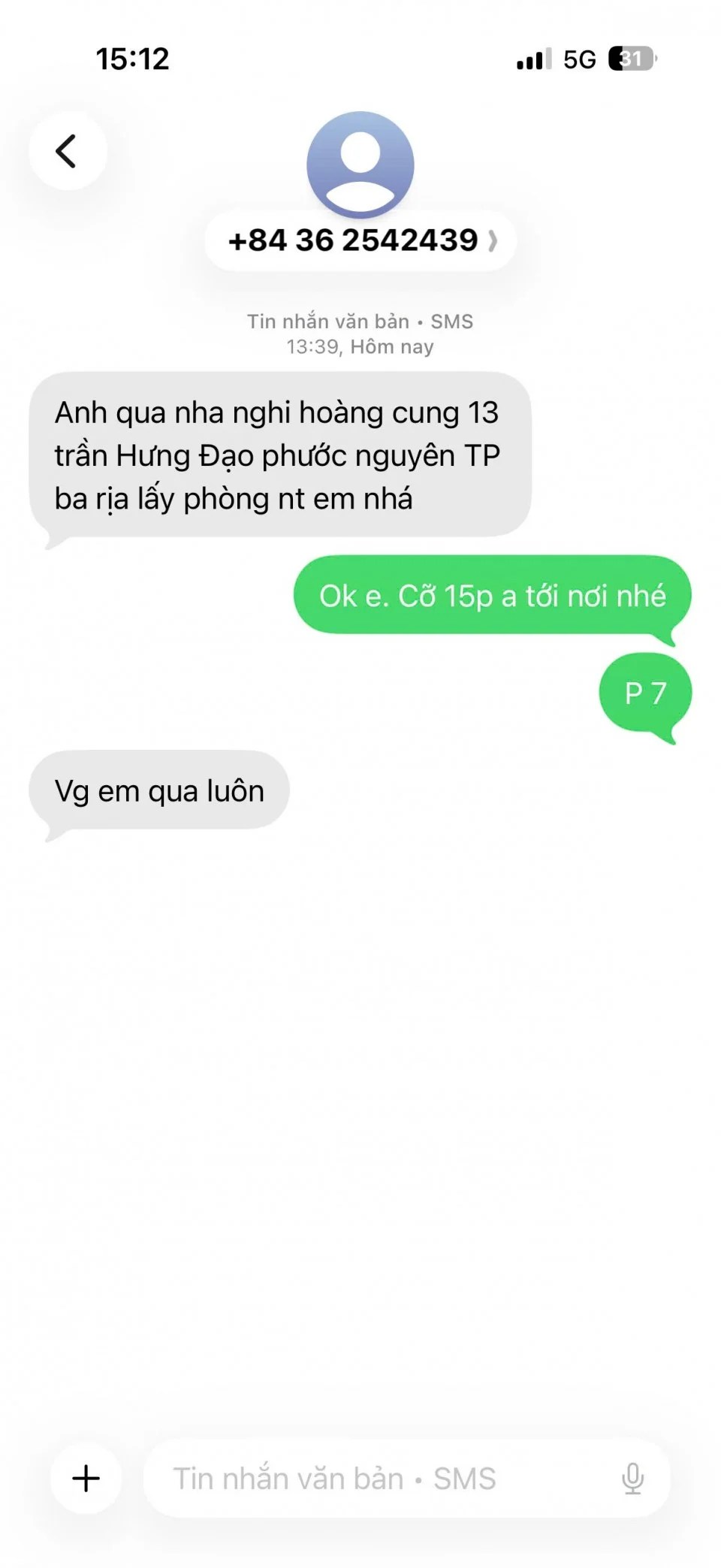Tap the plus button for attachments

pos(86,1478)
